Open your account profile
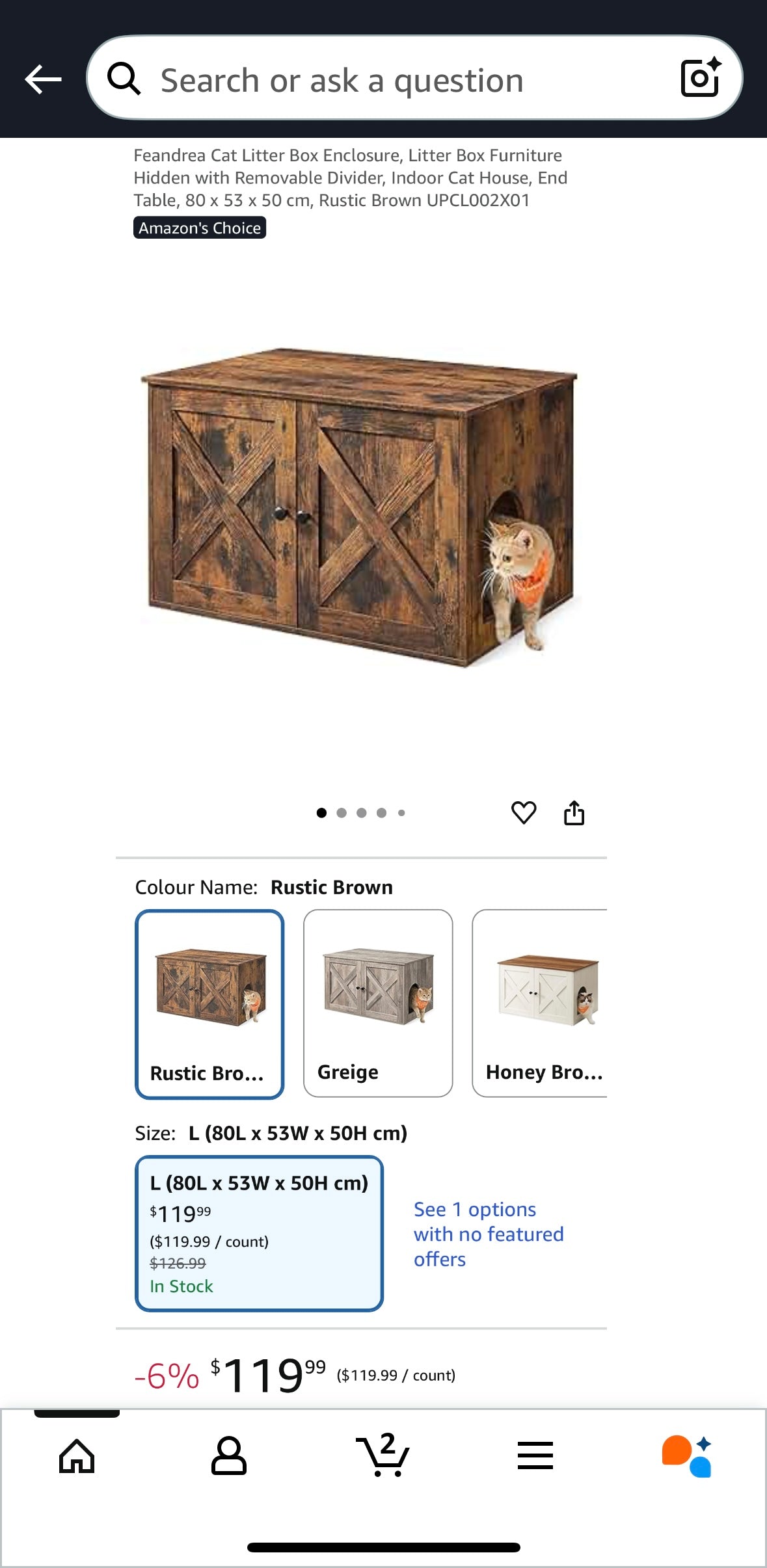 click(229, 1455)
